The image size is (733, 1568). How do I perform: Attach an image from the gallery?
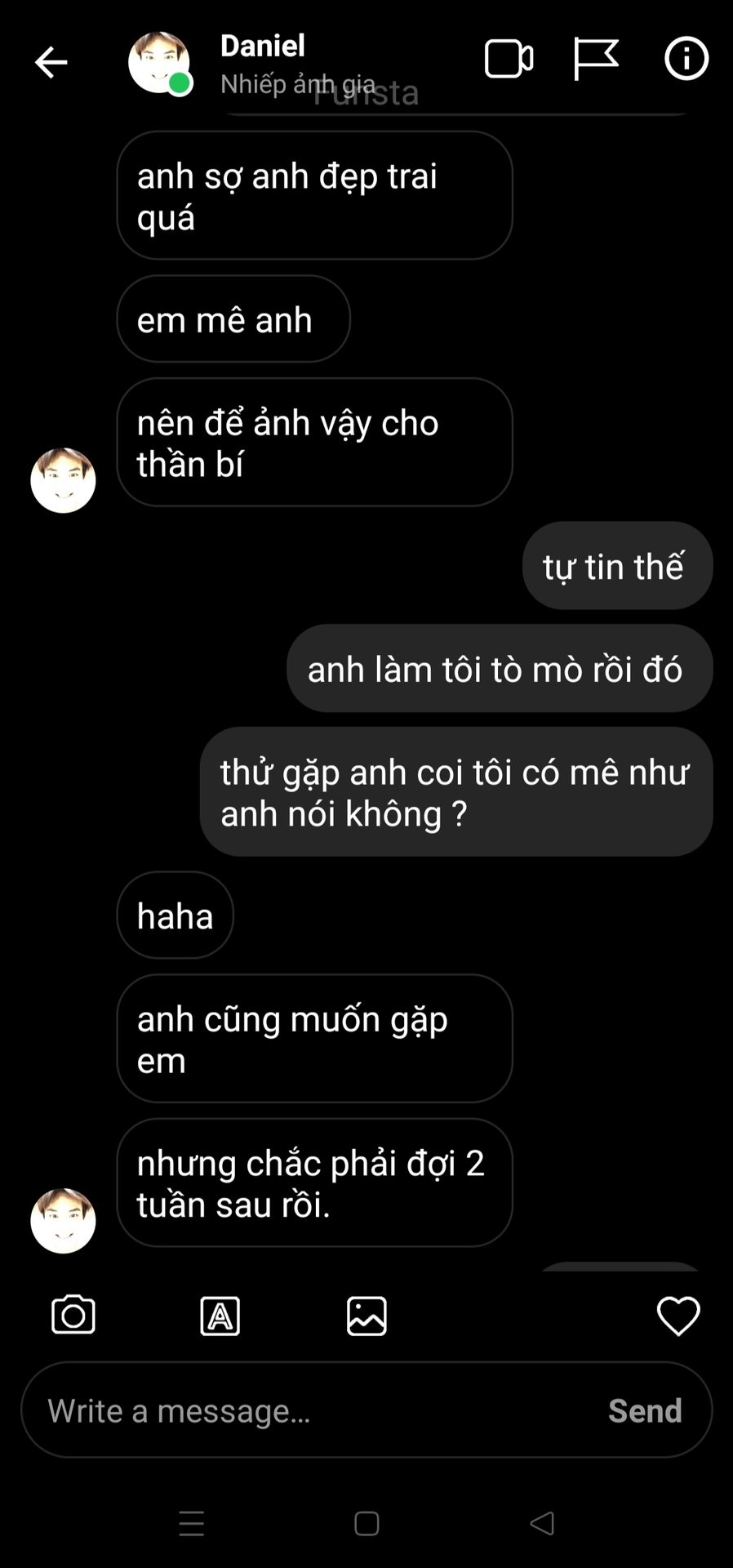tap(366, 1316)
